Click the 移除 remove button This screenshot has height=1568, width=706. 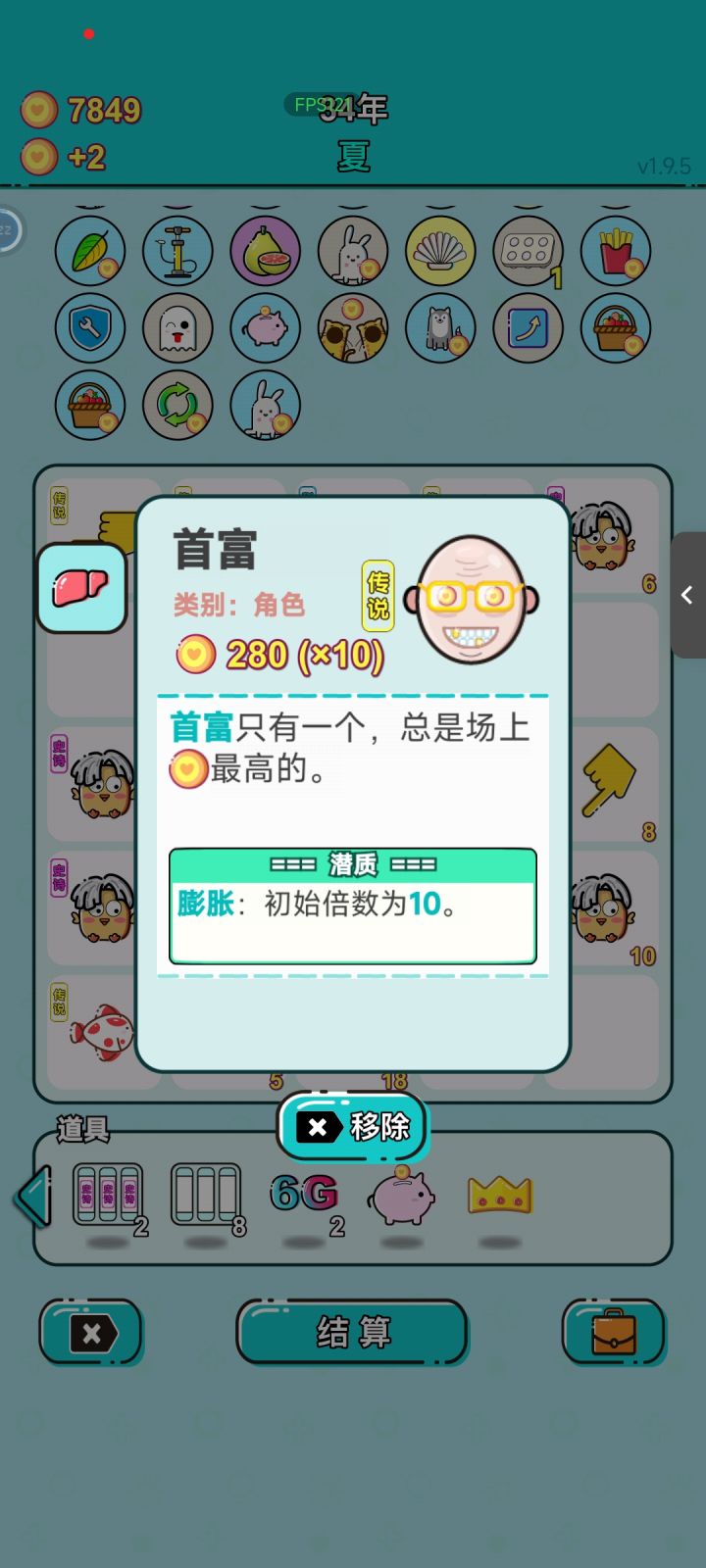click(351, 1127)
